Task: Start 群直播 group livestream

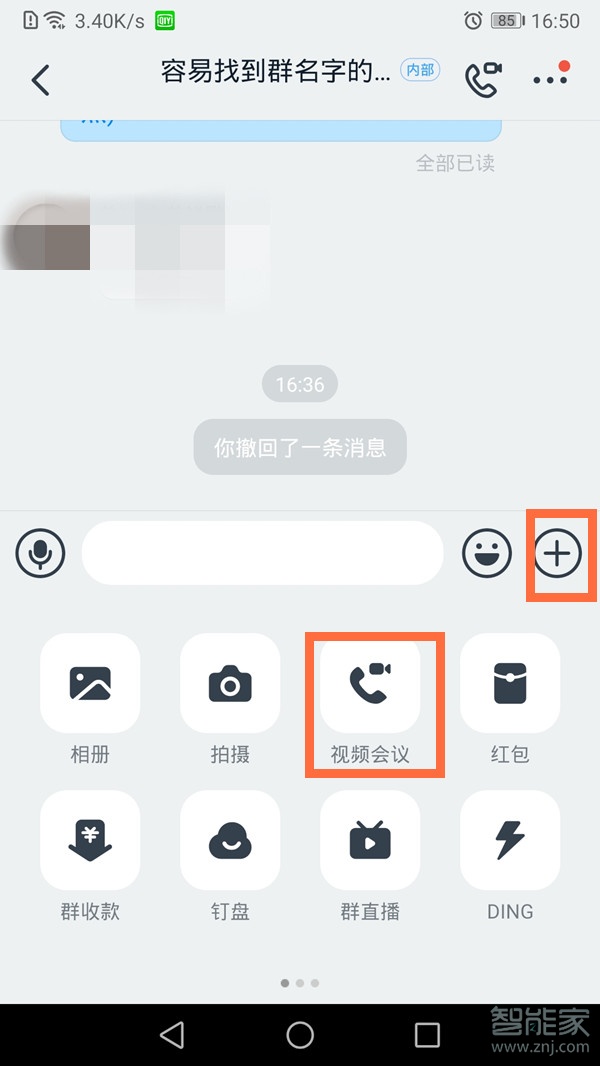Action: pyautogui.click(x=370, y=841)
